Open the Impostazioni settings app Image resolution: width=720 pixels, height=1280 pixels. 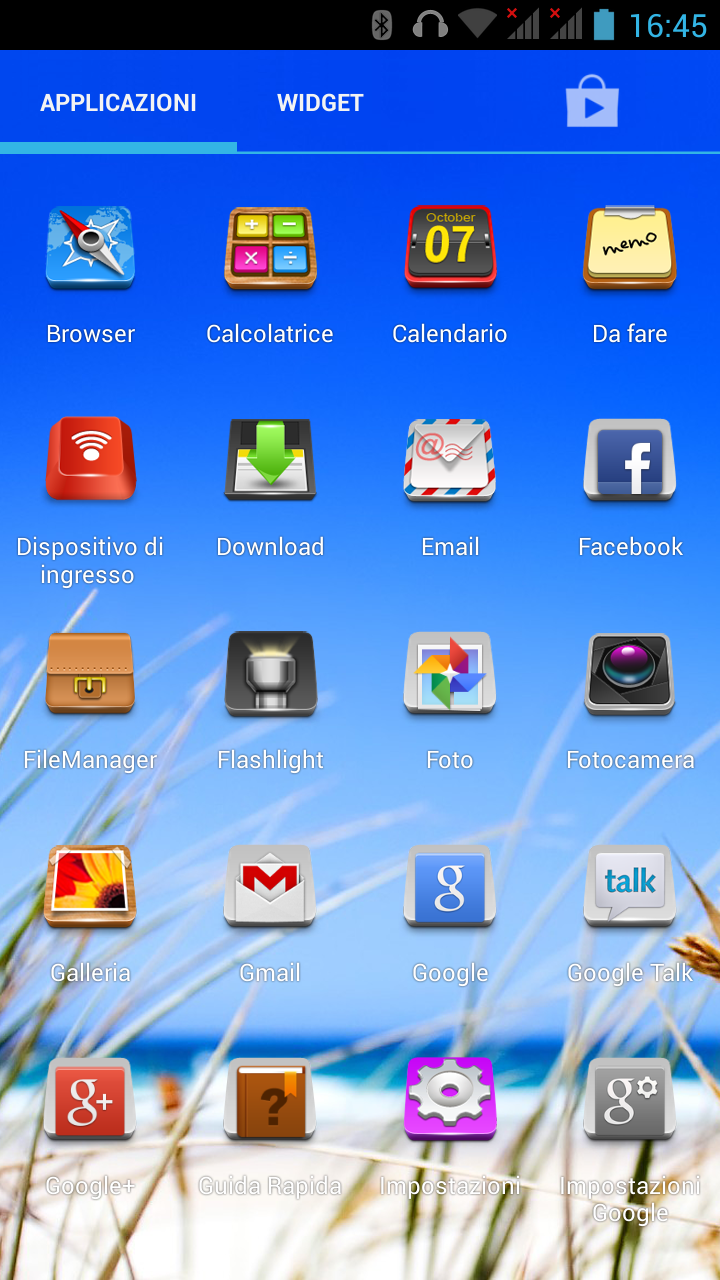pos(450,1099)
